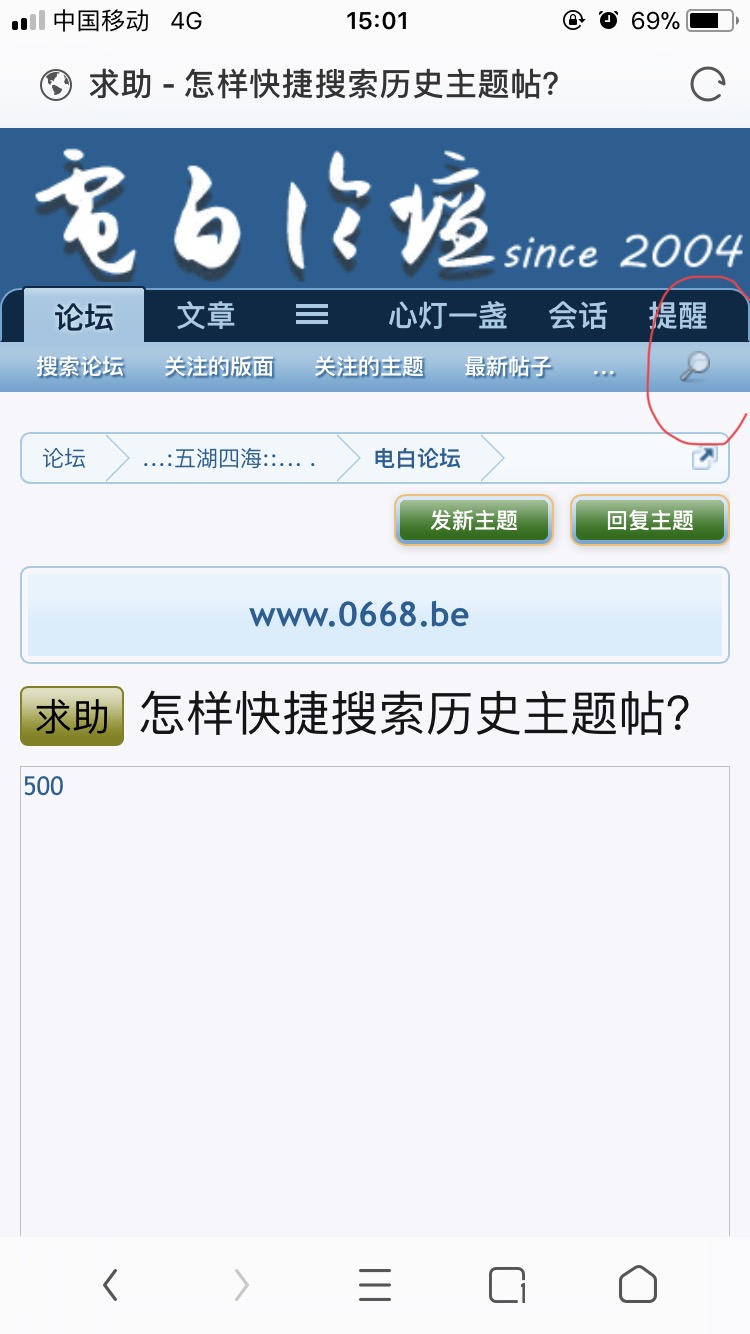View 最新帖子 latest posts
This screenshot has height=1334, width=750.
pos(508,367)
